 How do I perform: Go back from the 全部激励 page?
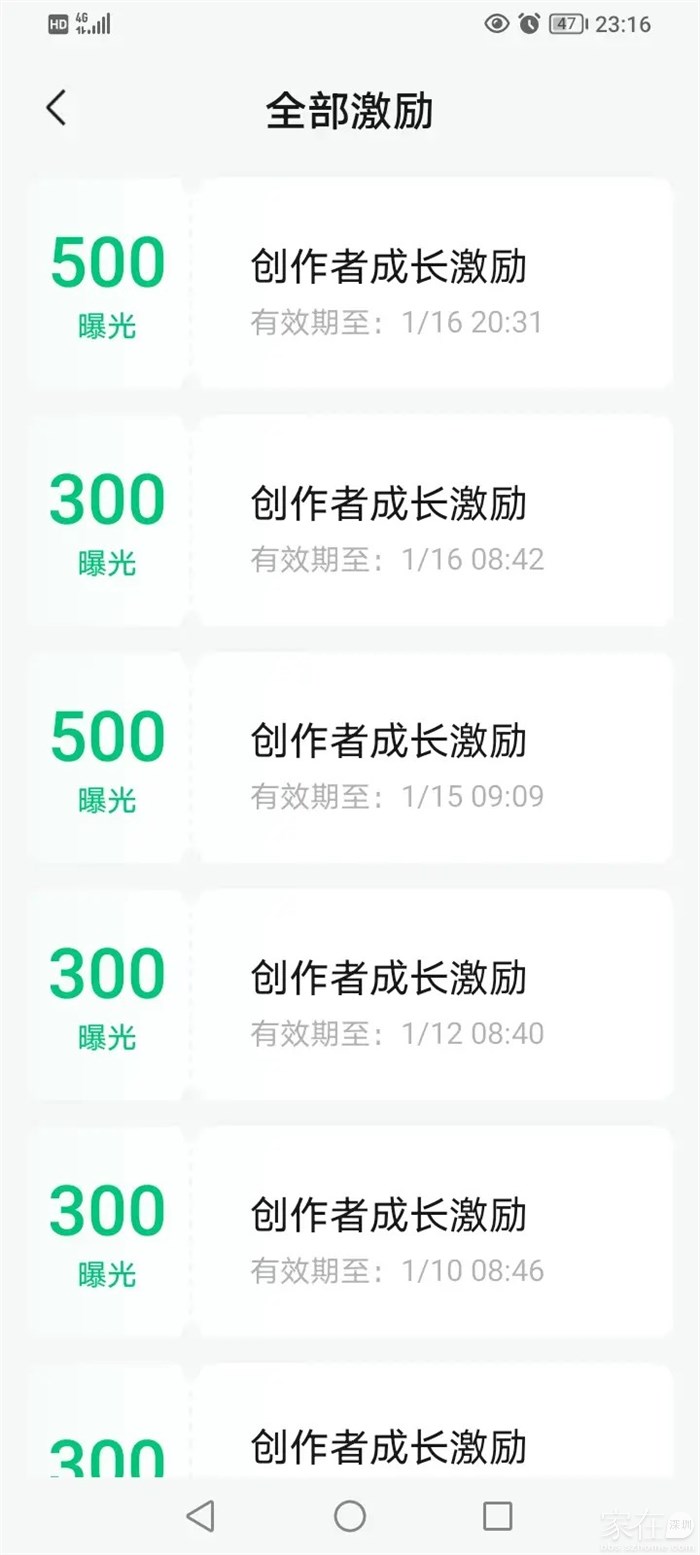click(57, 108)
